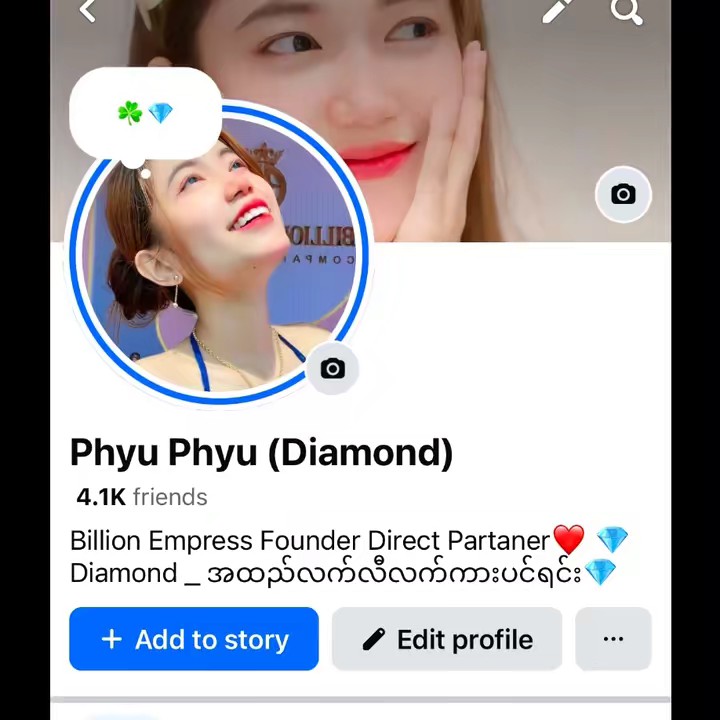720x720 pixels.
Task: Tap Add to story
Action: pos(194,639)
